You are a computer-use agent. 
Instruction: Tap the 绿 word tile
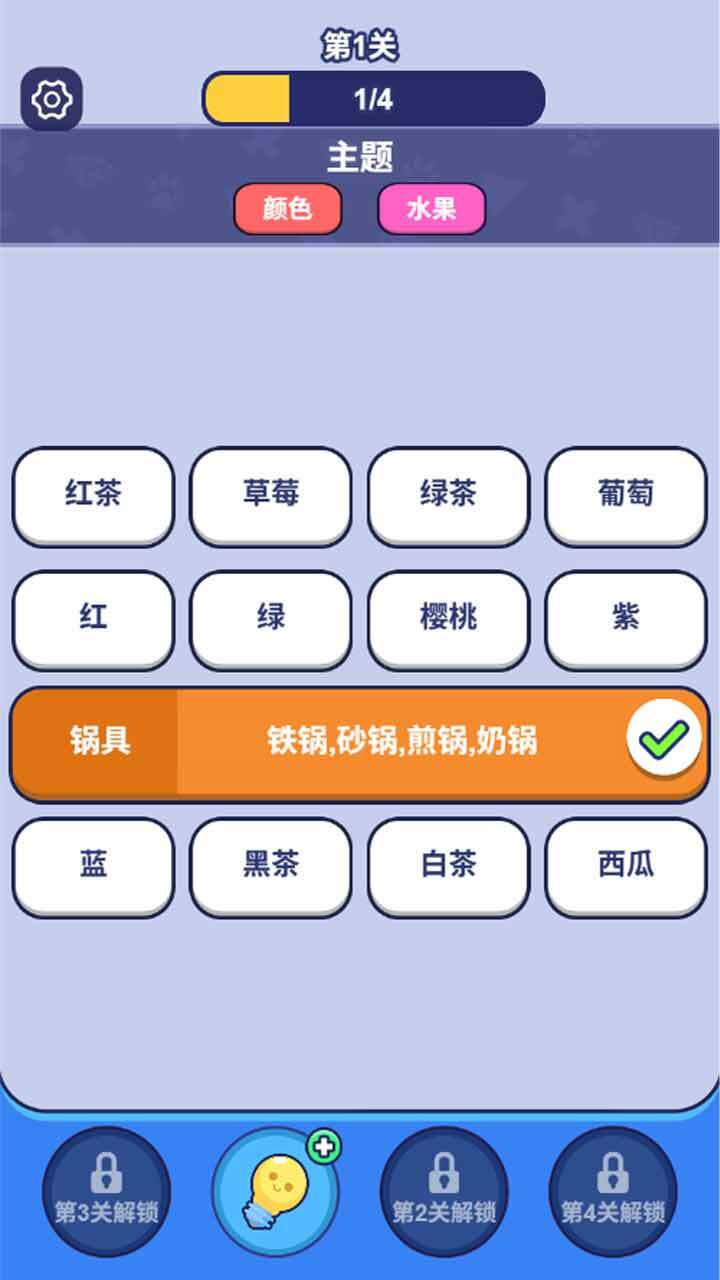[271, 618]
